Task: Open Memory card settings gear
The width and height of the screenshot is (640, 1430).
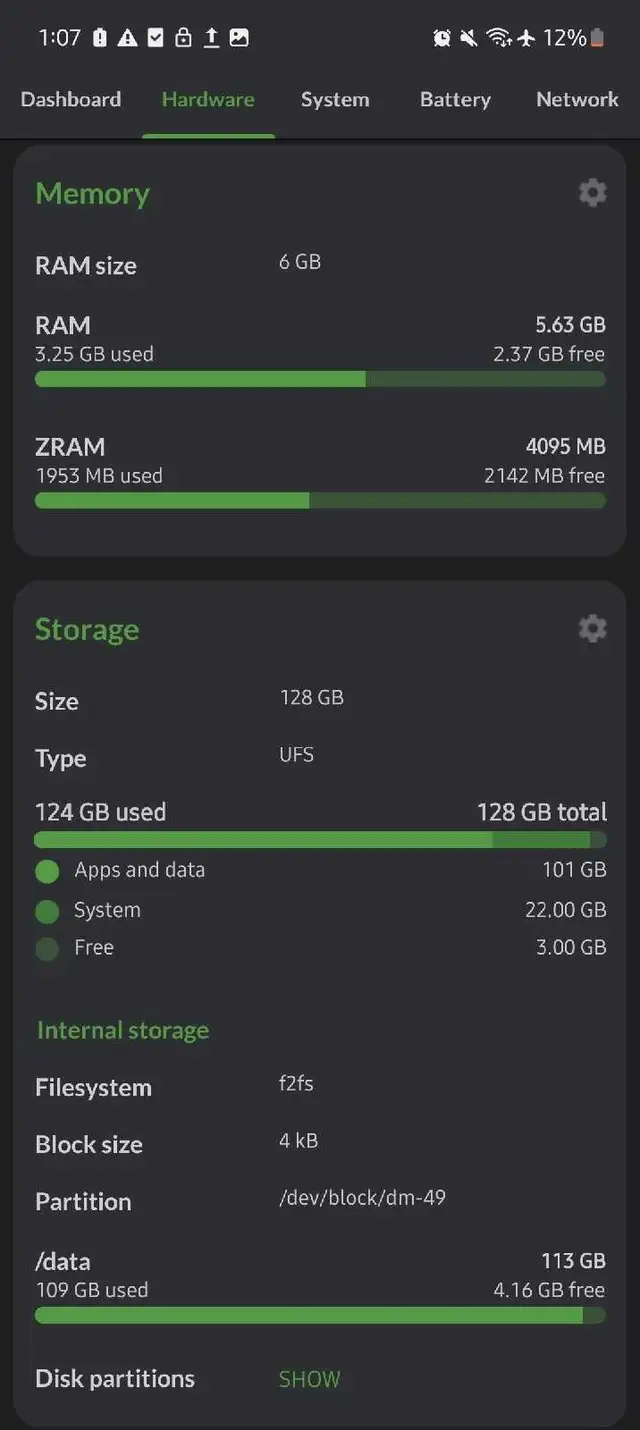Action: [592, 193]
